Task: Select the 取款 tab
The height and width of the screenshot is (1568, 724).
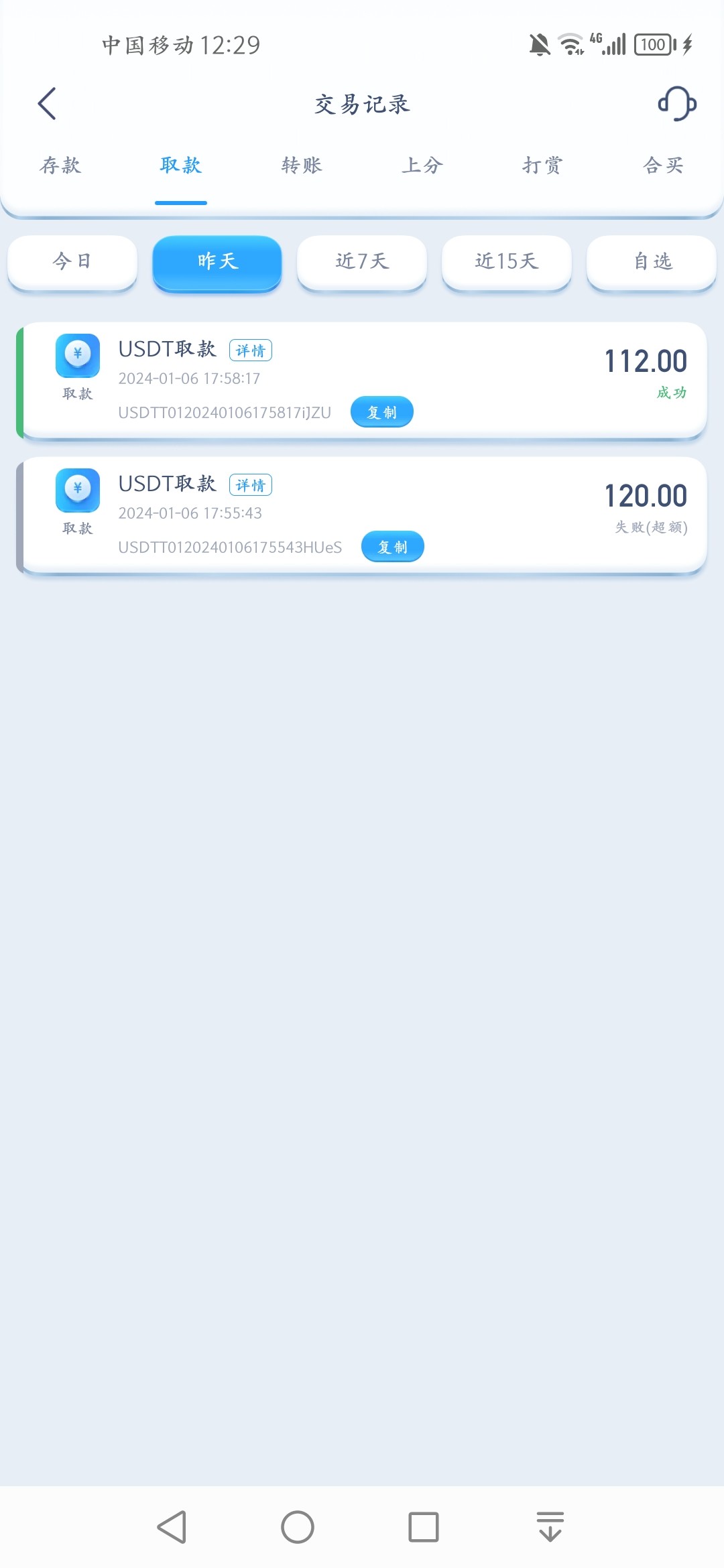Action: (x=181, y=166)
